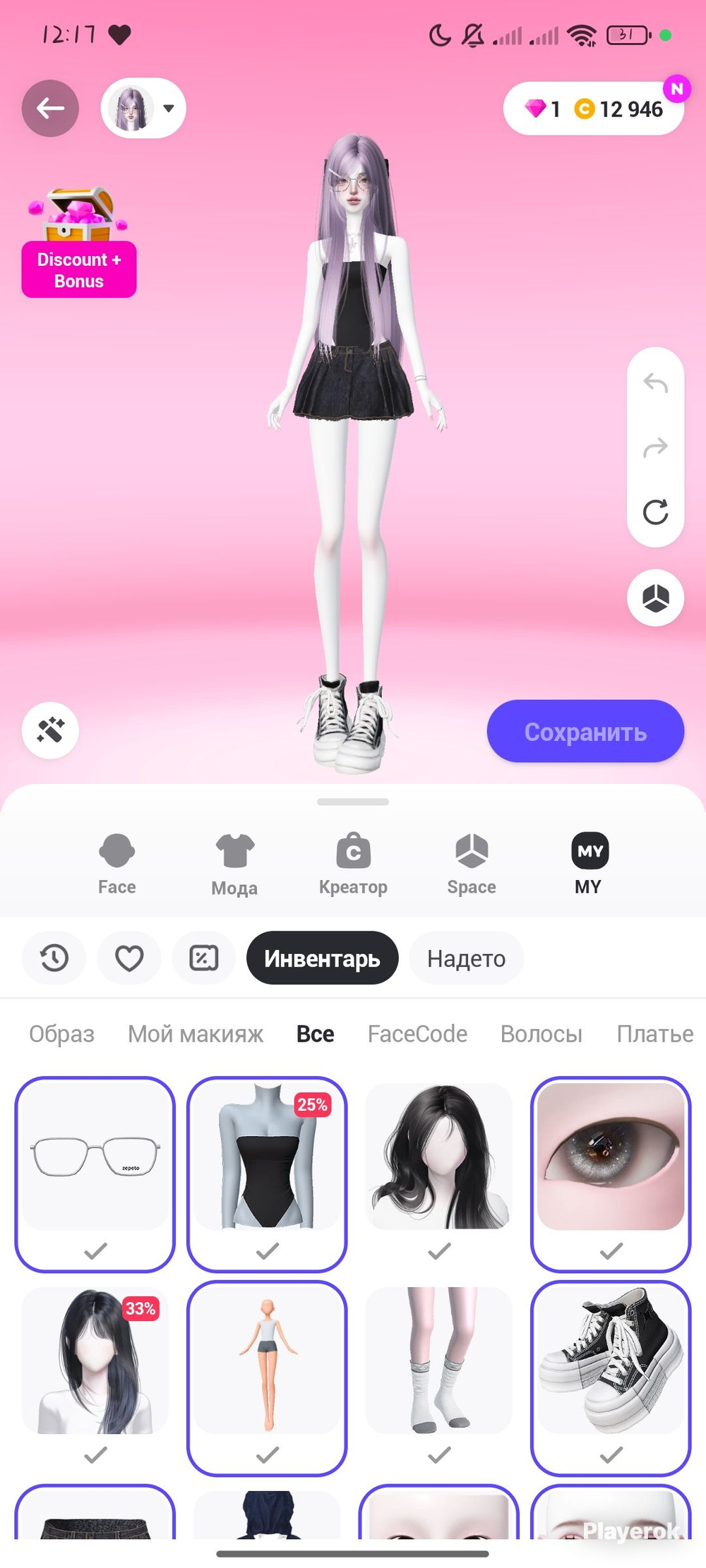This screenshot has width=706, height=1568.
Task: Go back using the arrow button
Action: click(x=50, y=109)
